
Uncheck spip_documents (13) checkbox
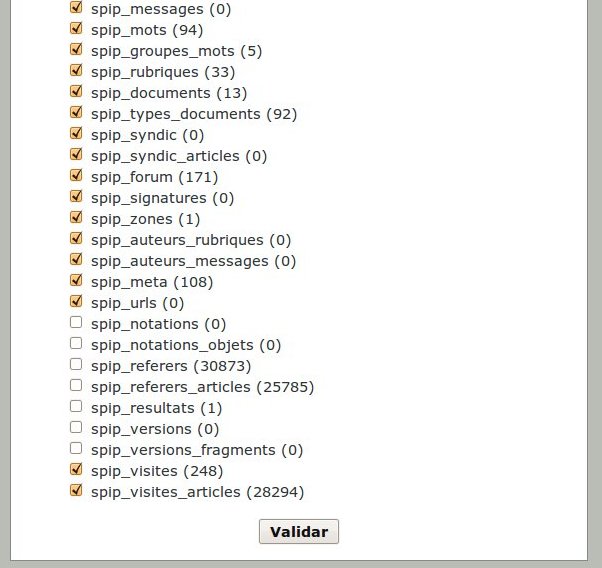click(x=76, y=92)
